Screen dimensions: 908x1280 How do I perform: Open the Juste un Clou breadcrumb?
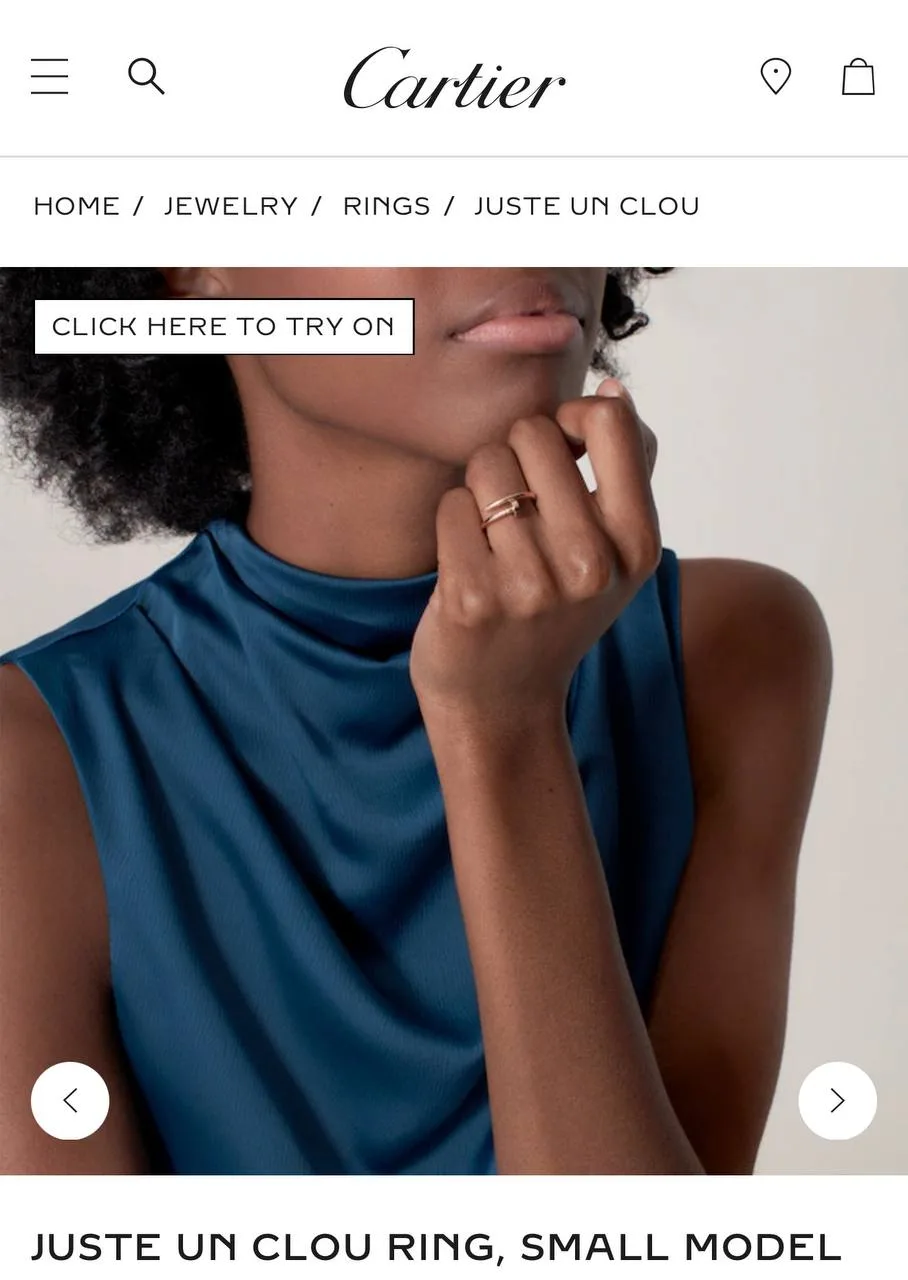(x=586, y=206)
